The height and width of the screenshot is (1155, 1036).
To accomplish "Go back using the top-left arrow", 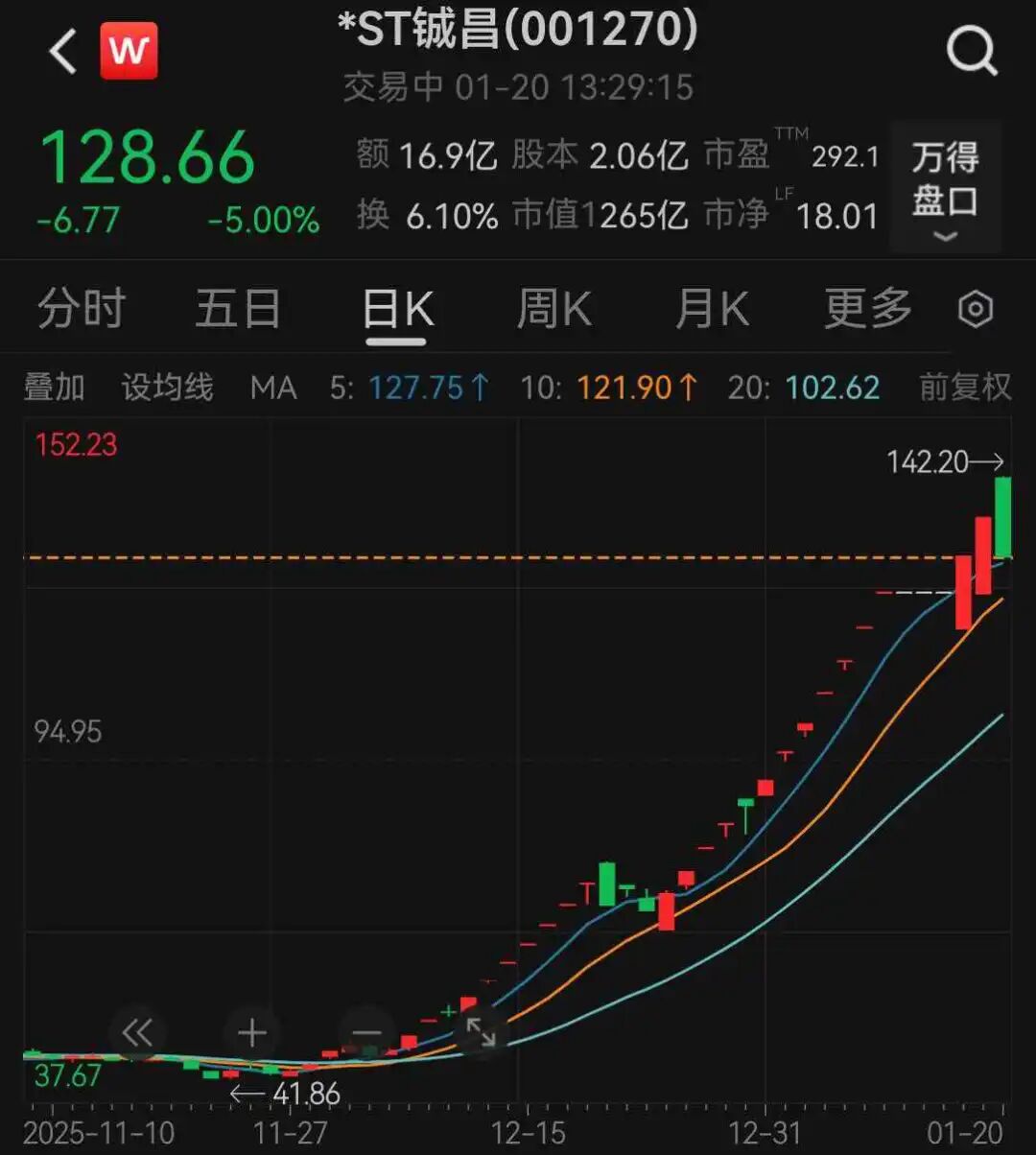I will (63, 52).
